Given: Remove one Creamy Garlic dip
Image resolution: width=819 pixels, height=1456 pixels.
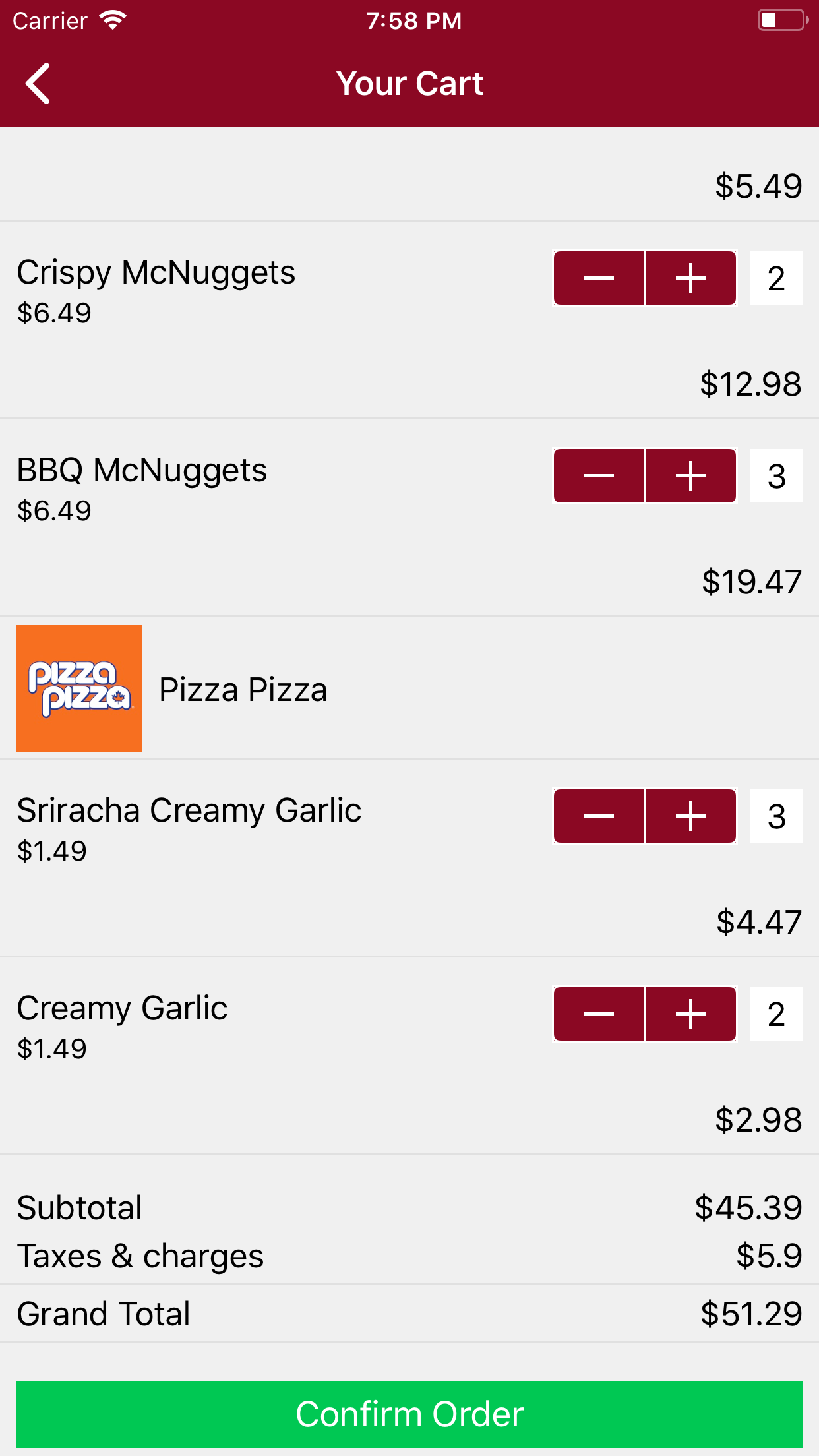Looking at the screenshot, I should 599,1014.
